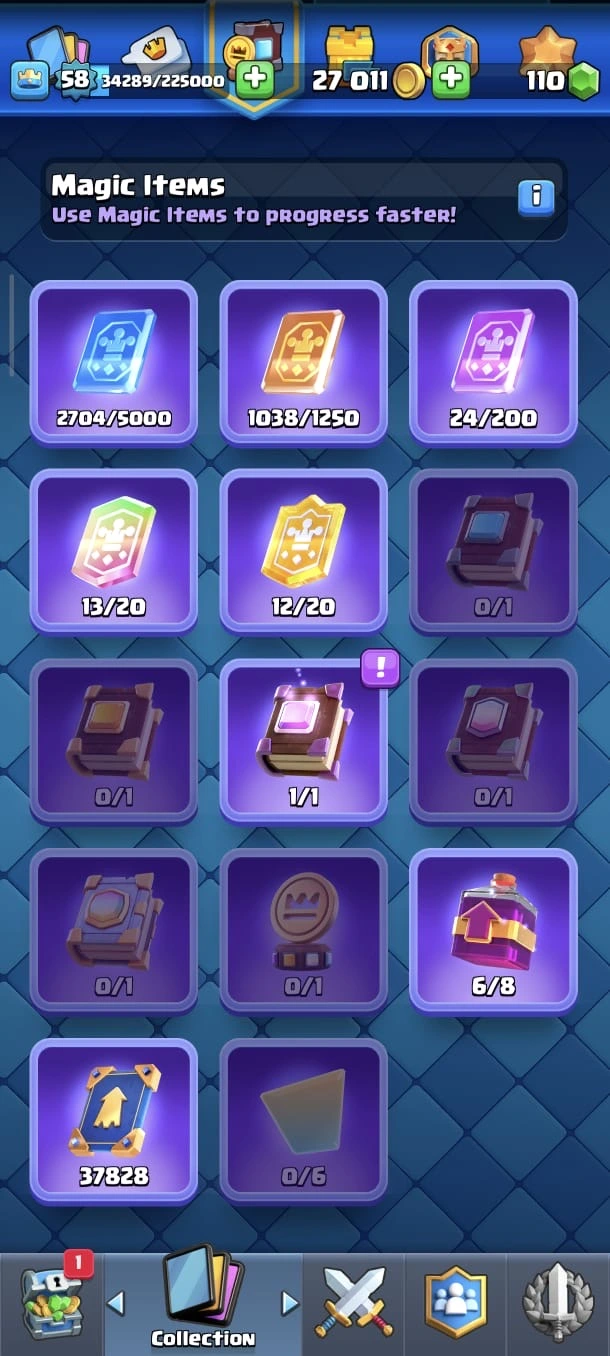View the legendary wild card 13/20
This screenshot has width=610, height=1356.
[114, 550]
